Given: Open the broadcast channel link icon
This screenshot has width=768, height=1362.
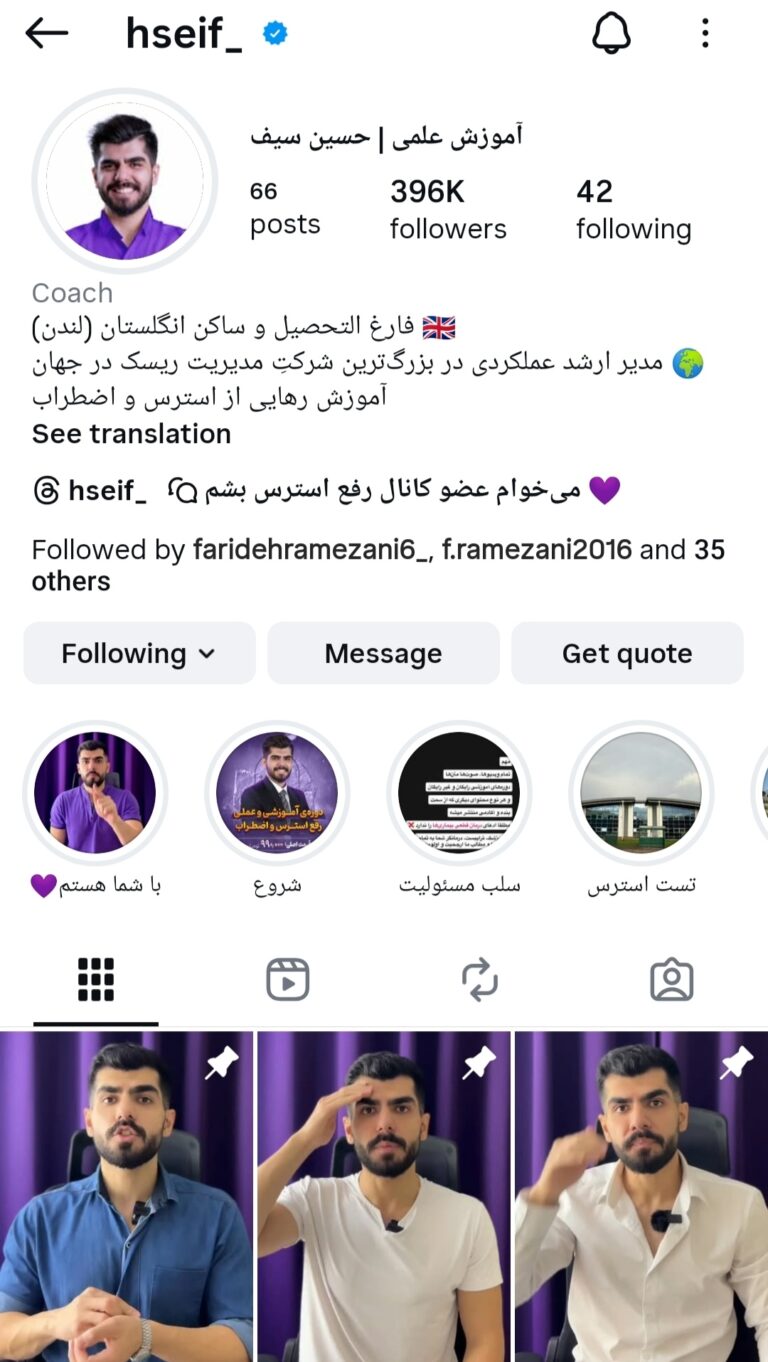Looking at the screenshot, I should tap(185, 488).
